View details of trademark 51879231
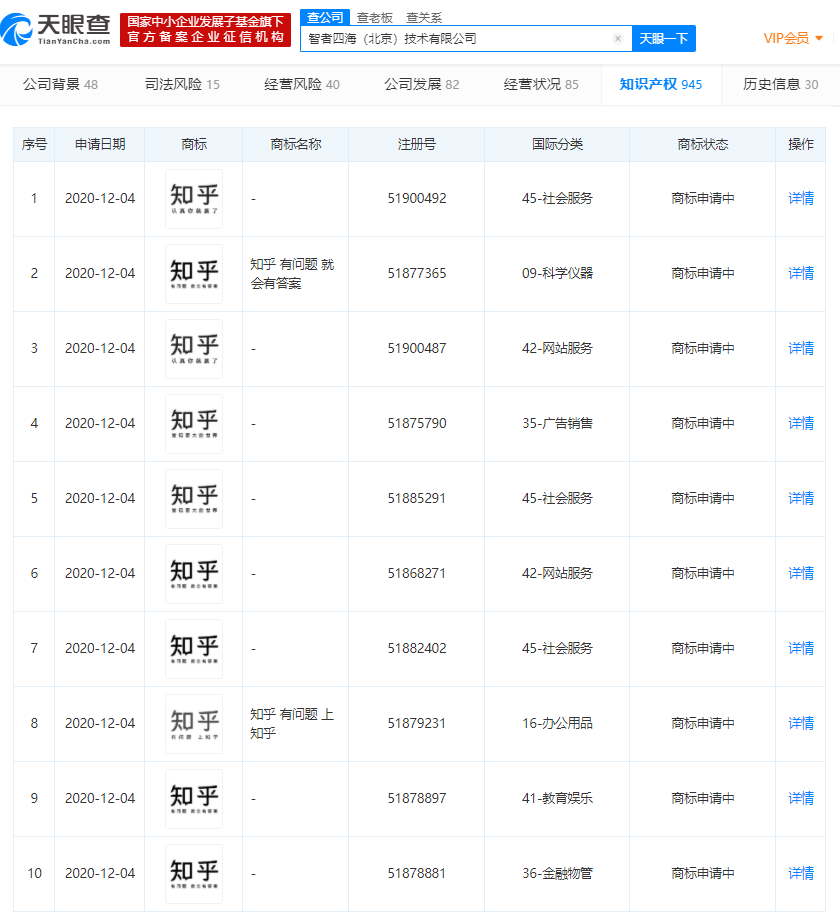Screen dimensions: 840x912 (801, 724)
